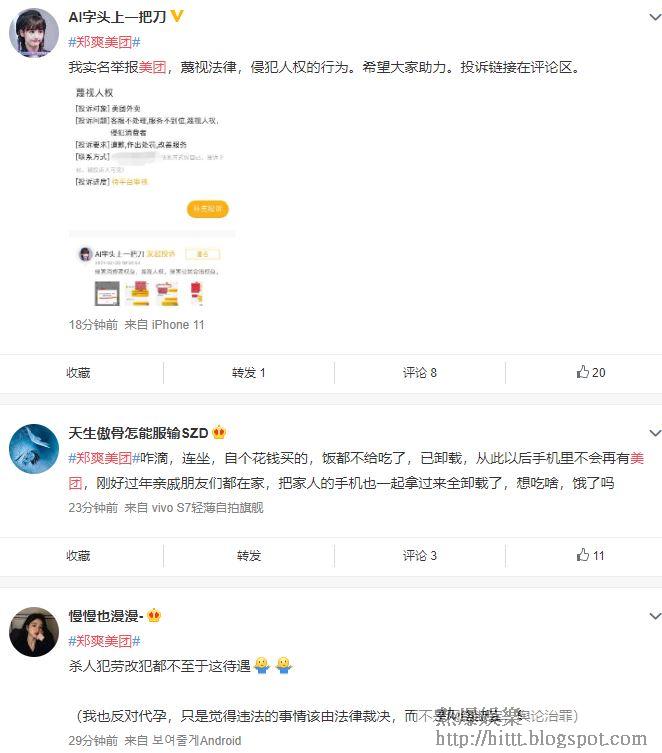Screen dimensions: 662x753
Task: Repost 天生傲骨怎能服输SZD's post via 转发
Action: tap(248, 556)
